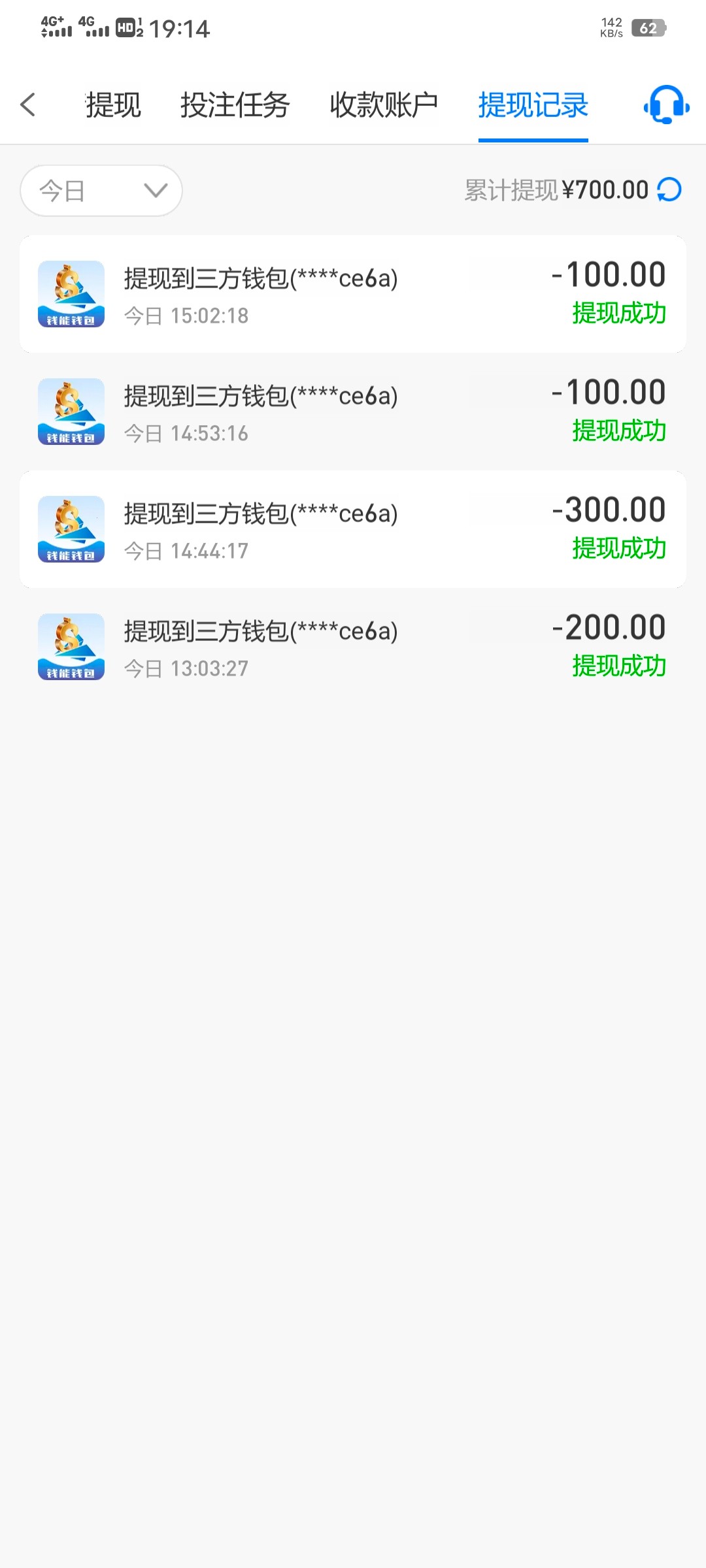Open the withdrawal record at 15:02:18
Screen dimensions: 706x1568
tap(353, 294)
